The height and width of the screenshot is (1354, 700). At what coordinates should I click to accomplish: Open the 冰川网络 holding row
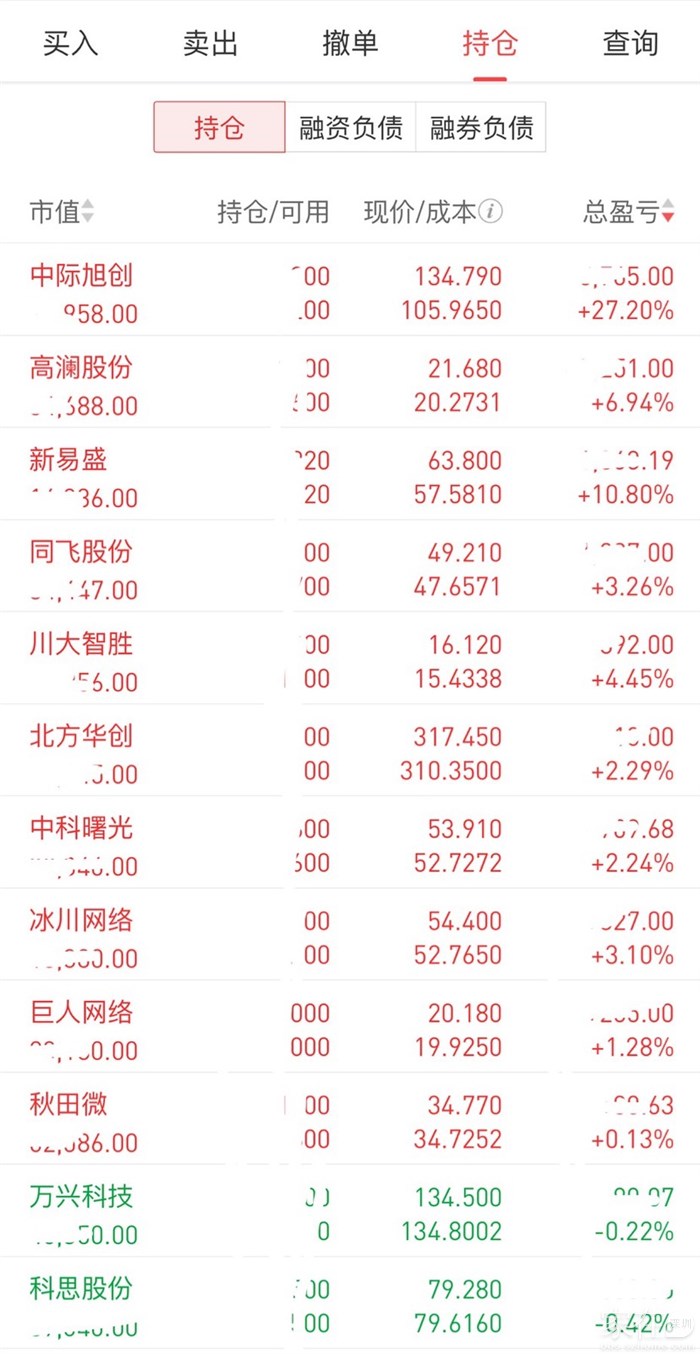(x=350, y=937)
